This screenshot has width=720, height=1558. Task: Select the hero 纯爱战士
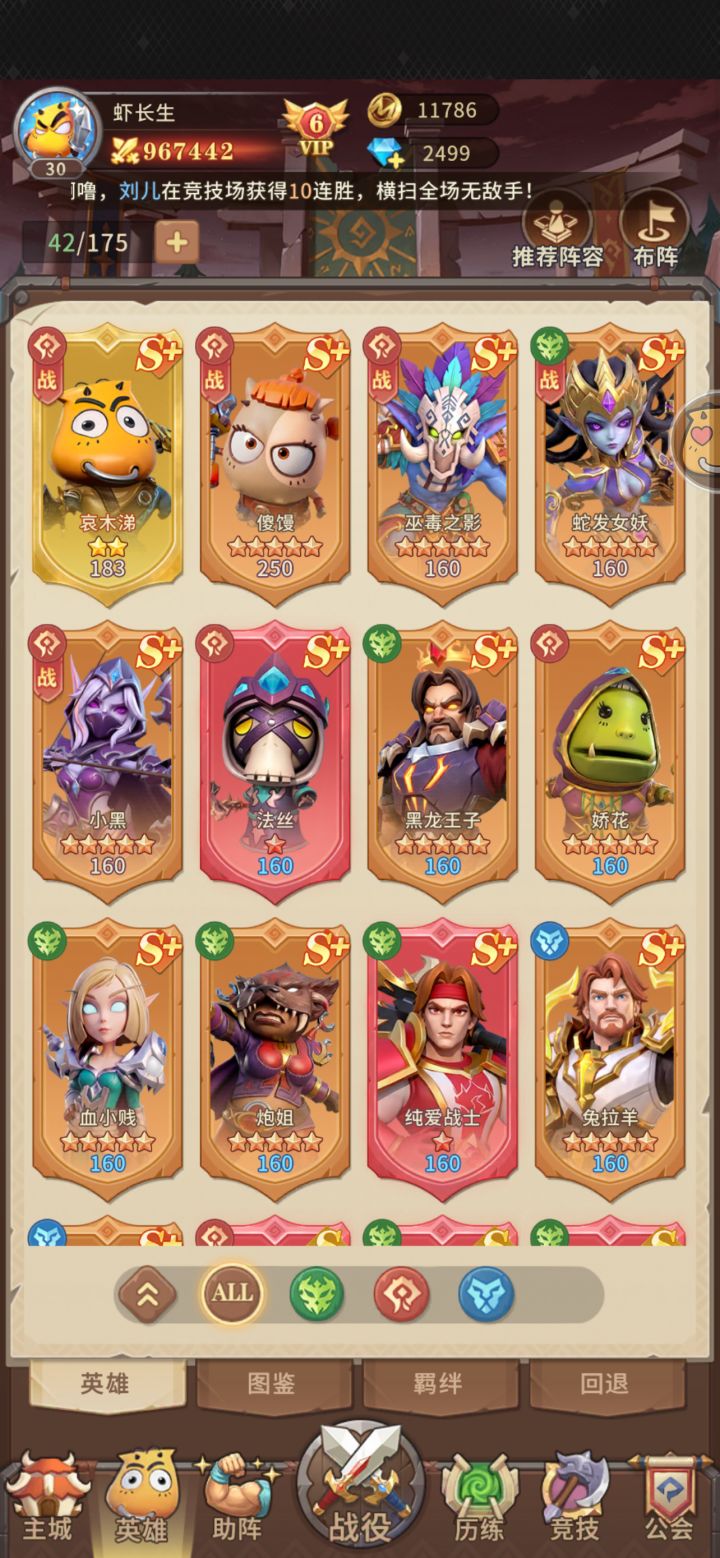click(x=442, y=1050)
